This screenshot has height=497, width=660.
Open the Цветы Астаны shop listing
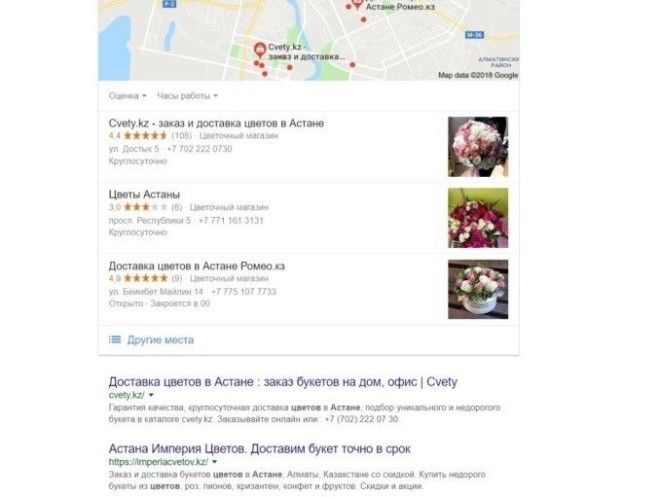coord(144,194)
